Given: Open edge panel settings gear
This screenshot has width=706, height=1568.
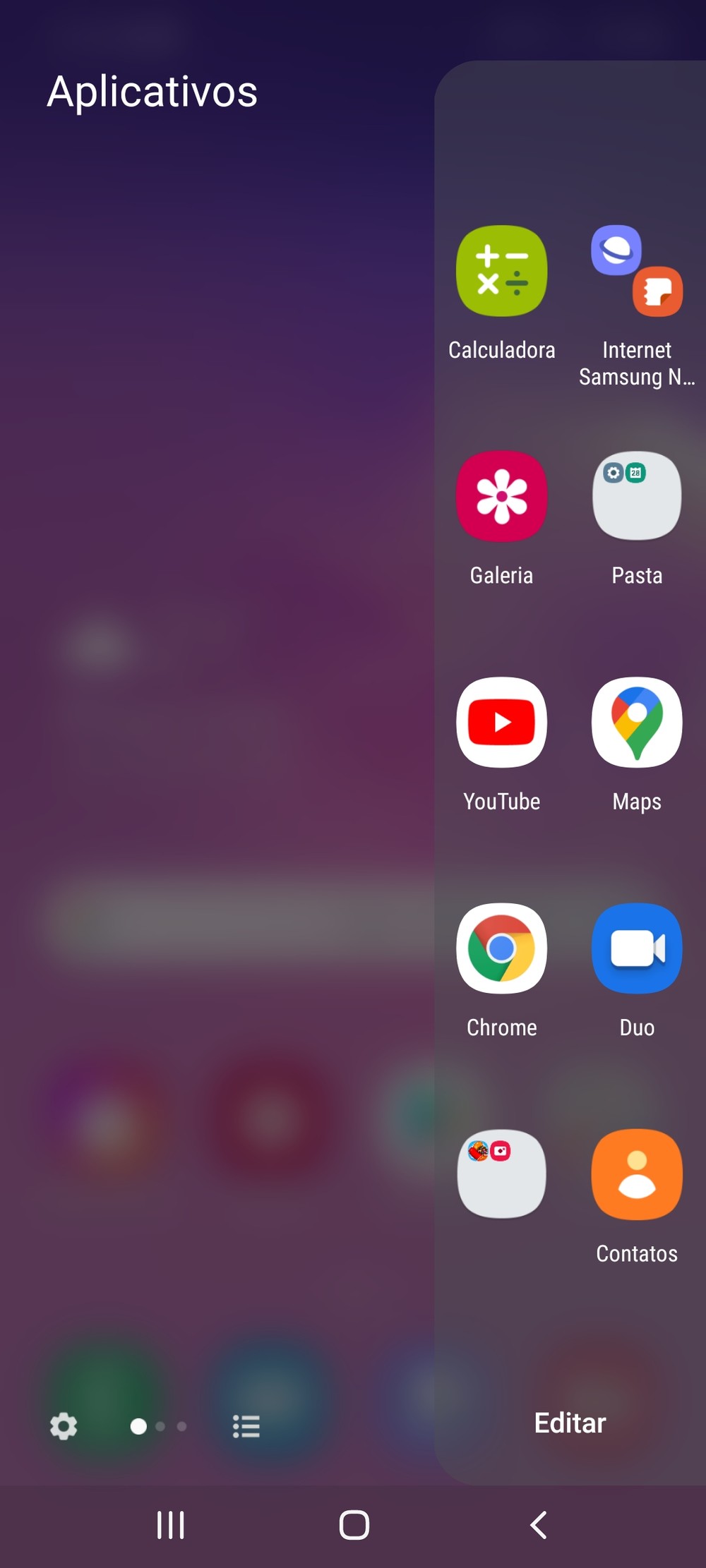Looking at the screenshot, I should tap(64, 1426).
